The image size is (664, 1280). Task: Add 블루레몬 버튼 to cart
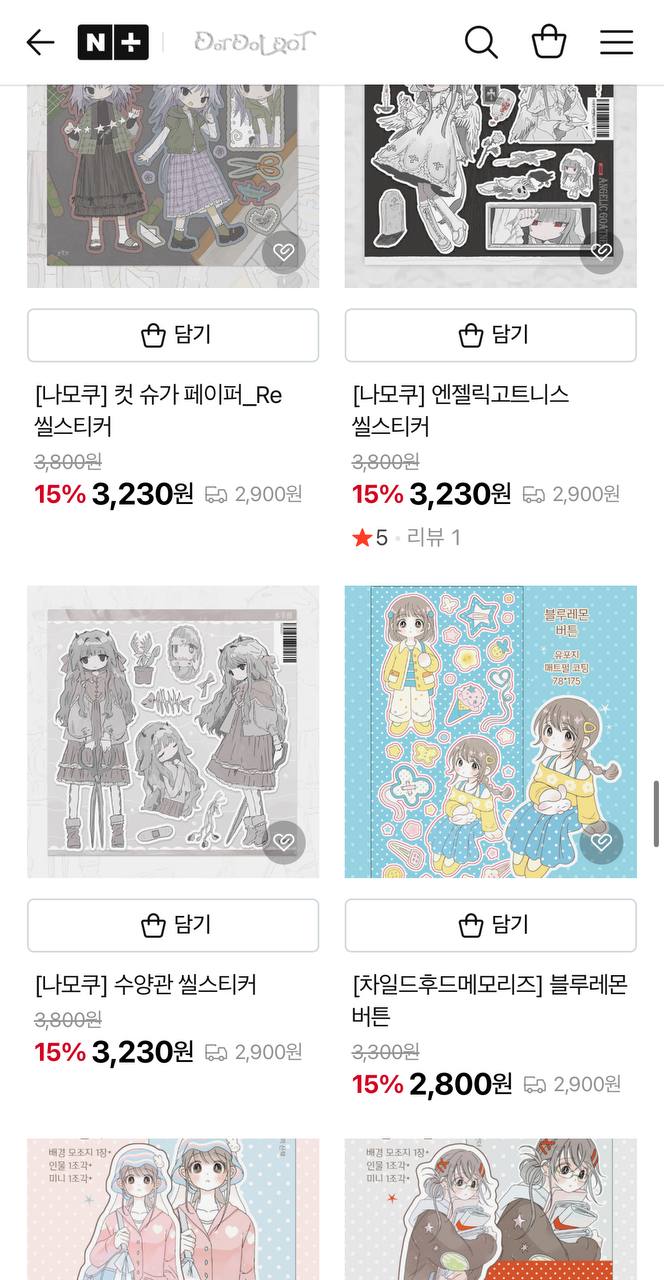click(x=491, y=925)
